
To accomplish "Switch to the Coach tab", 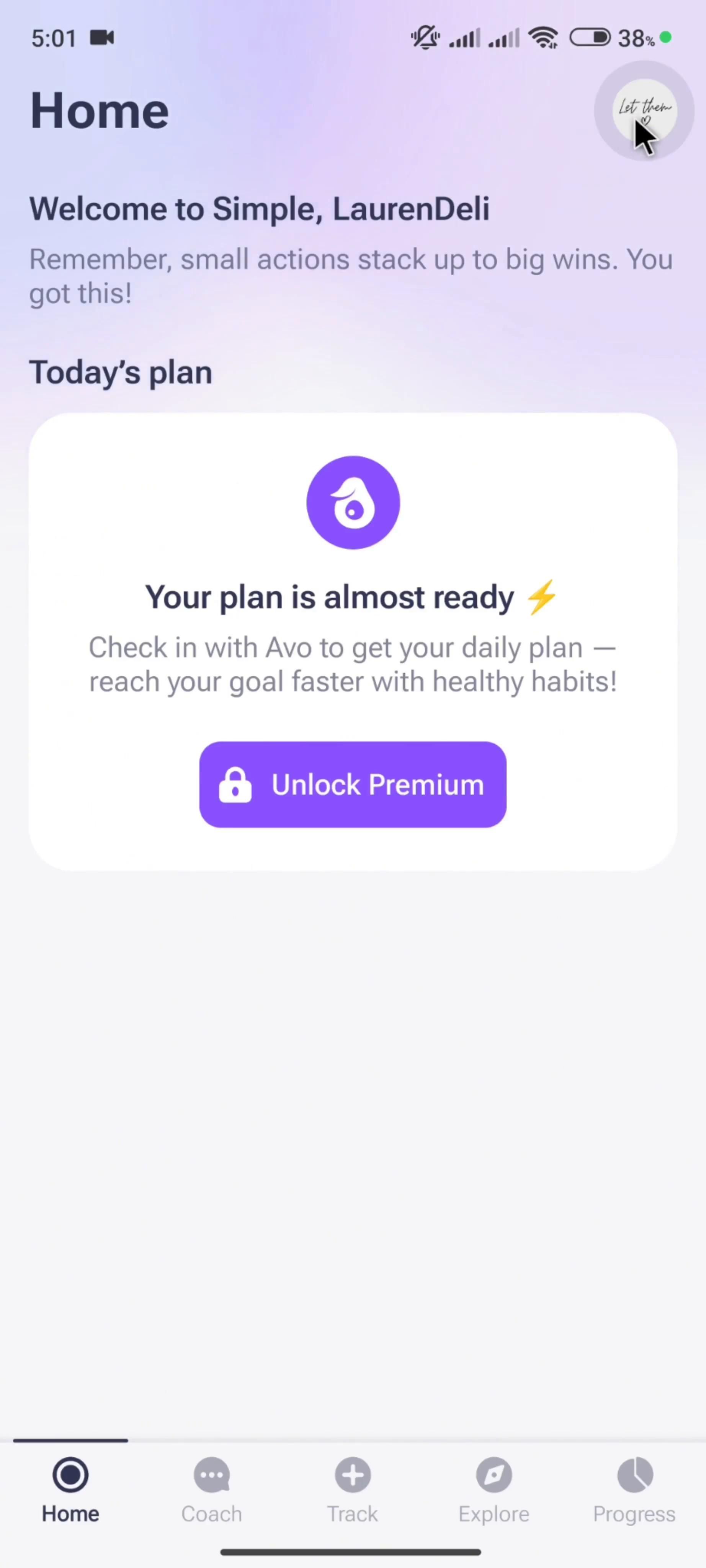I will point(211,1490).
